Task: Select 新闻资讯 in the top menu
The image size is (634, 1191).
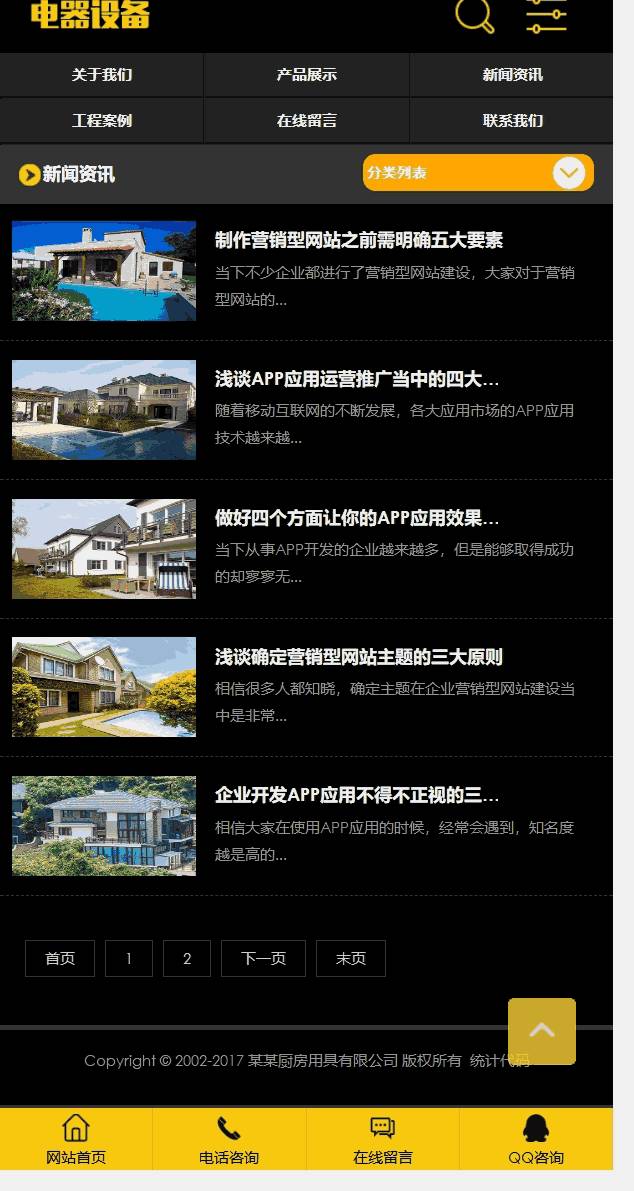Action: (x=512, y=74)
